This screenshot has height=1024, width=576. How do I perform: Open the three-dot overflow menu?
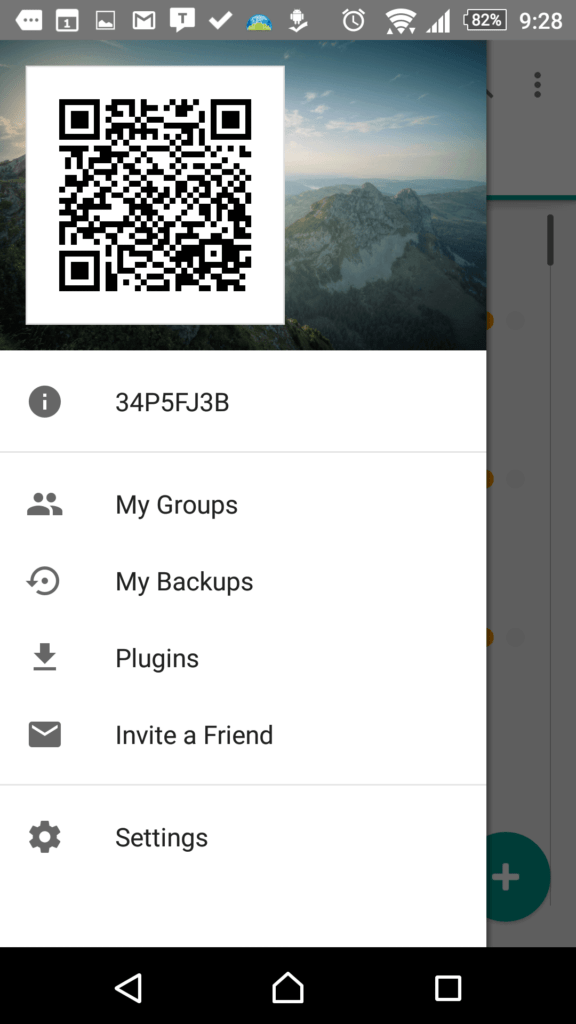(x=537, y=85)
